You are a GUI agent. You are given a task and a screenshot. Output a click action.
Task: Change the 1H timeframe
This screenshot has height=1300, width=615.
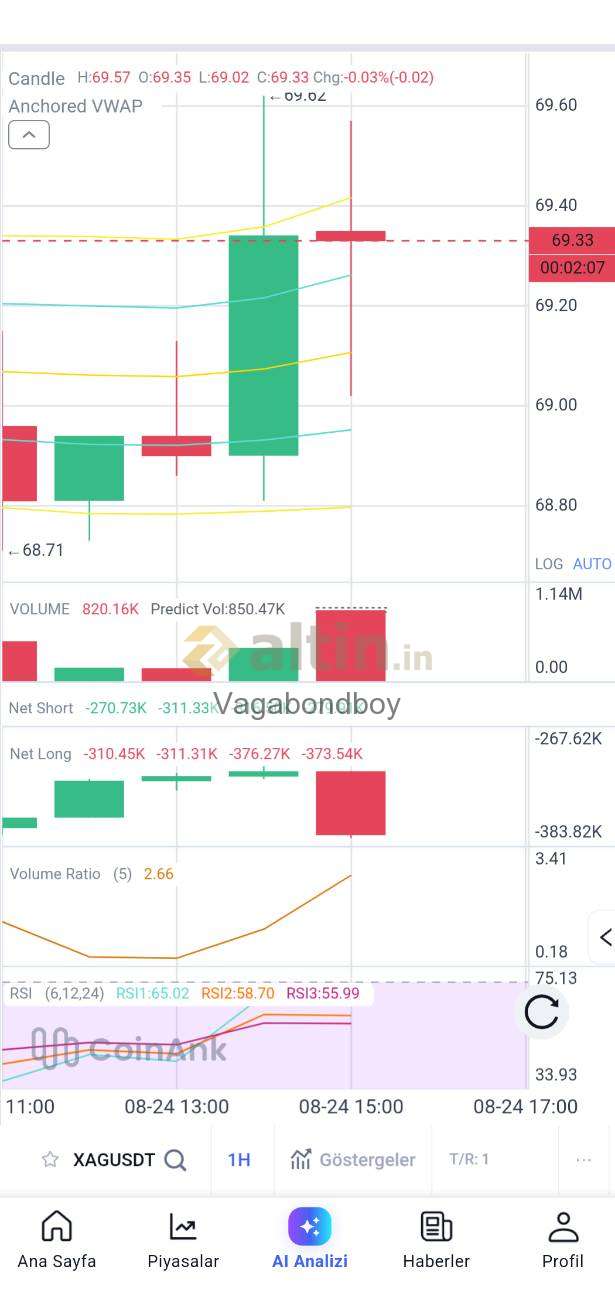(x=239, y=1160)
